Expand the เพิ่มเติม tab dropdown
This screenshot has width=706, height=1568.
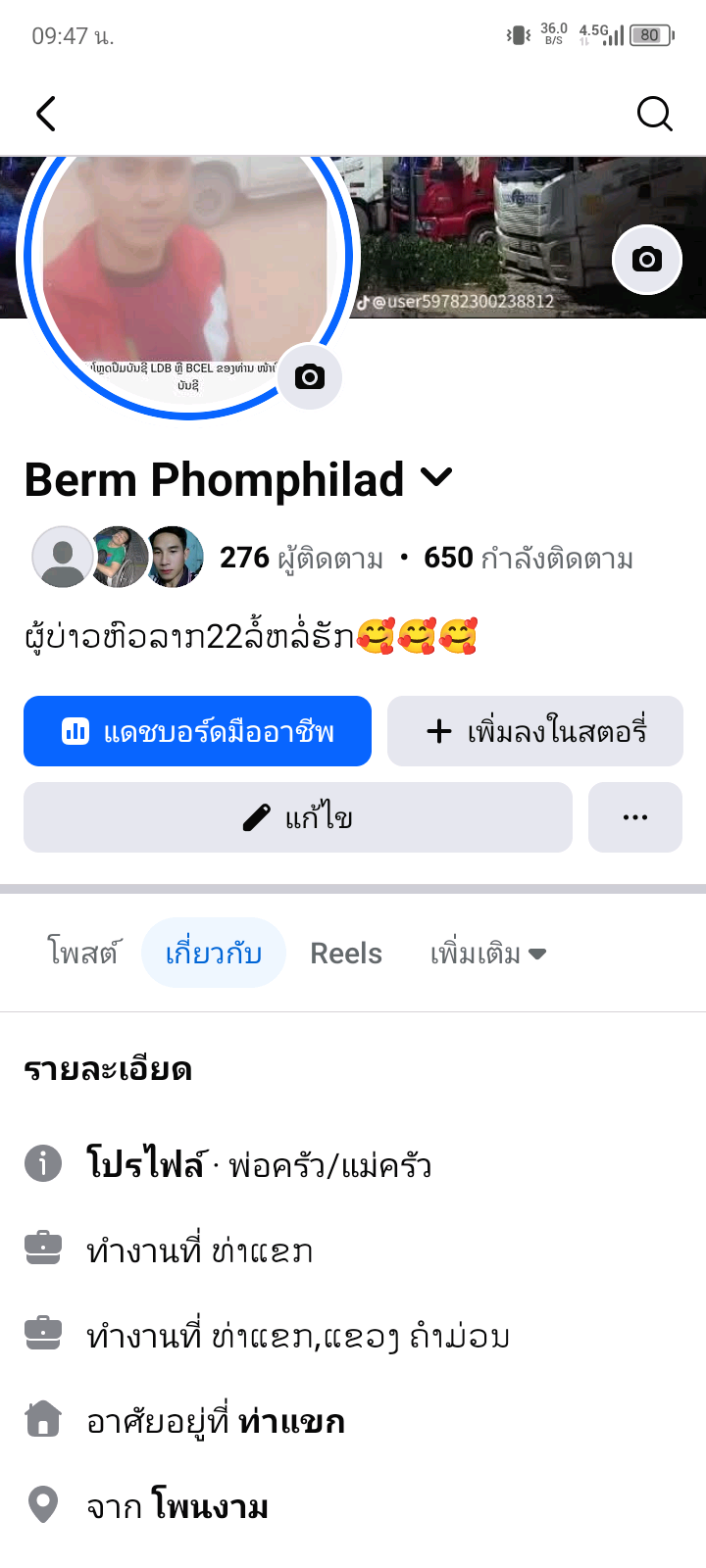(x=488, y=953)
